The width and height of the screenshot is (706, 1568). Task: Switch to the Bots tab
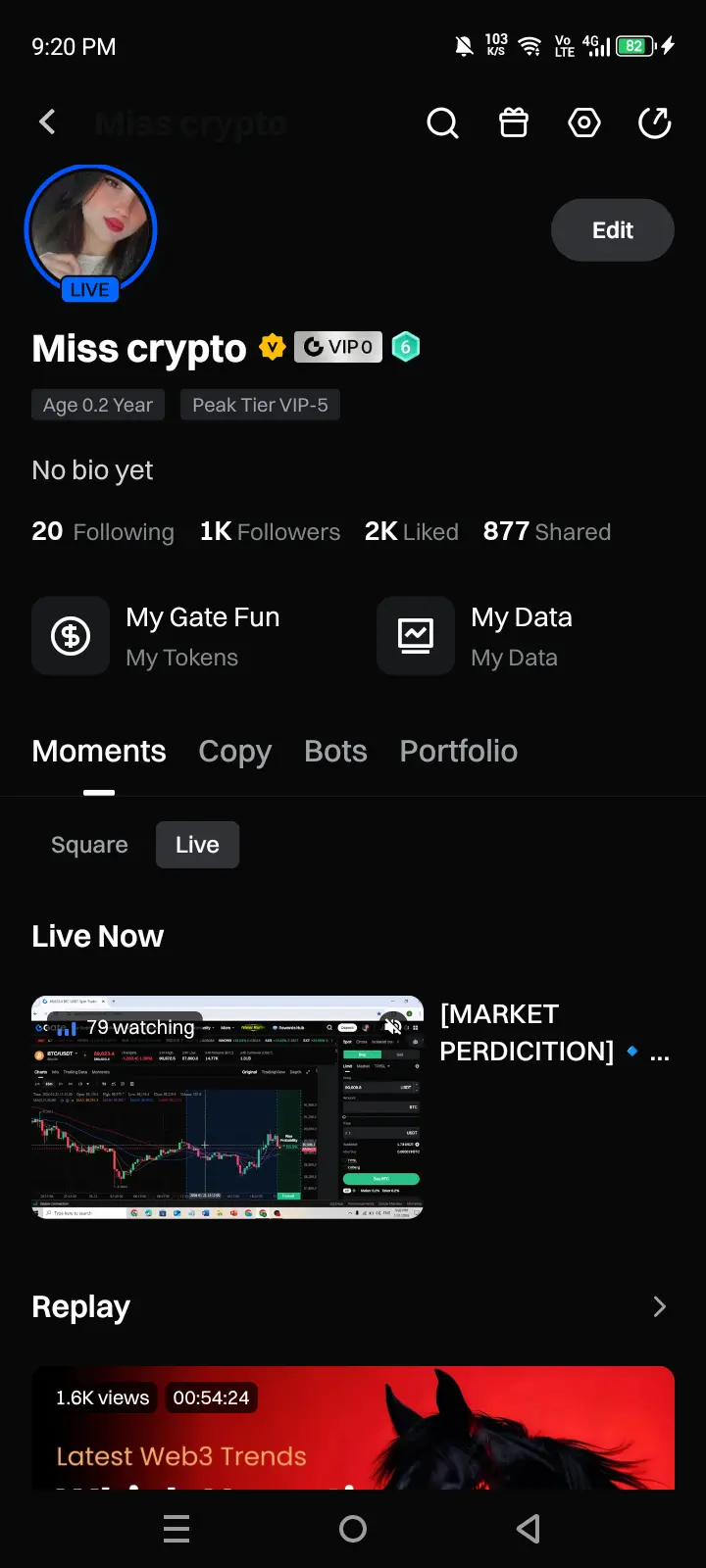(335, 752)
